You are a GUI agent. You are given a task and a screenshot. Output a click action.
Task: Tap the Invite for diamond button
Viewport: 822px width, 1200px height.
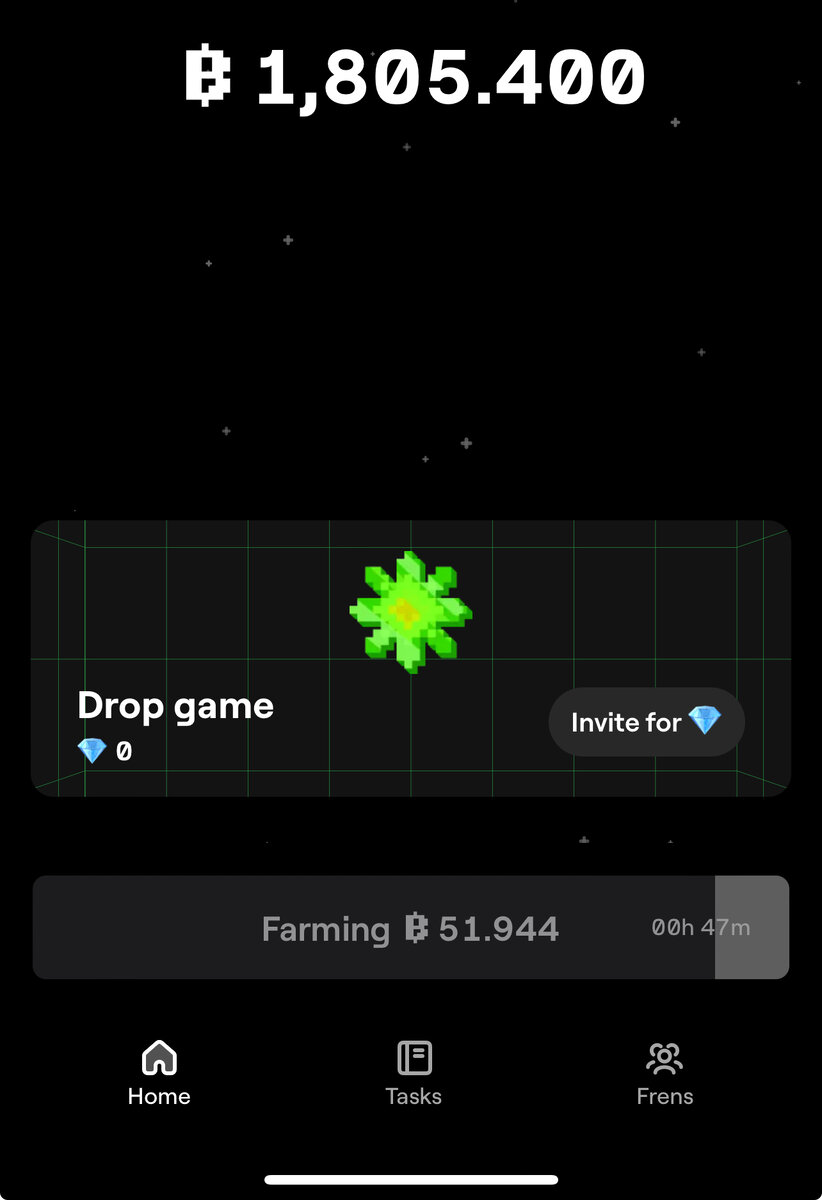coord(646,722)
